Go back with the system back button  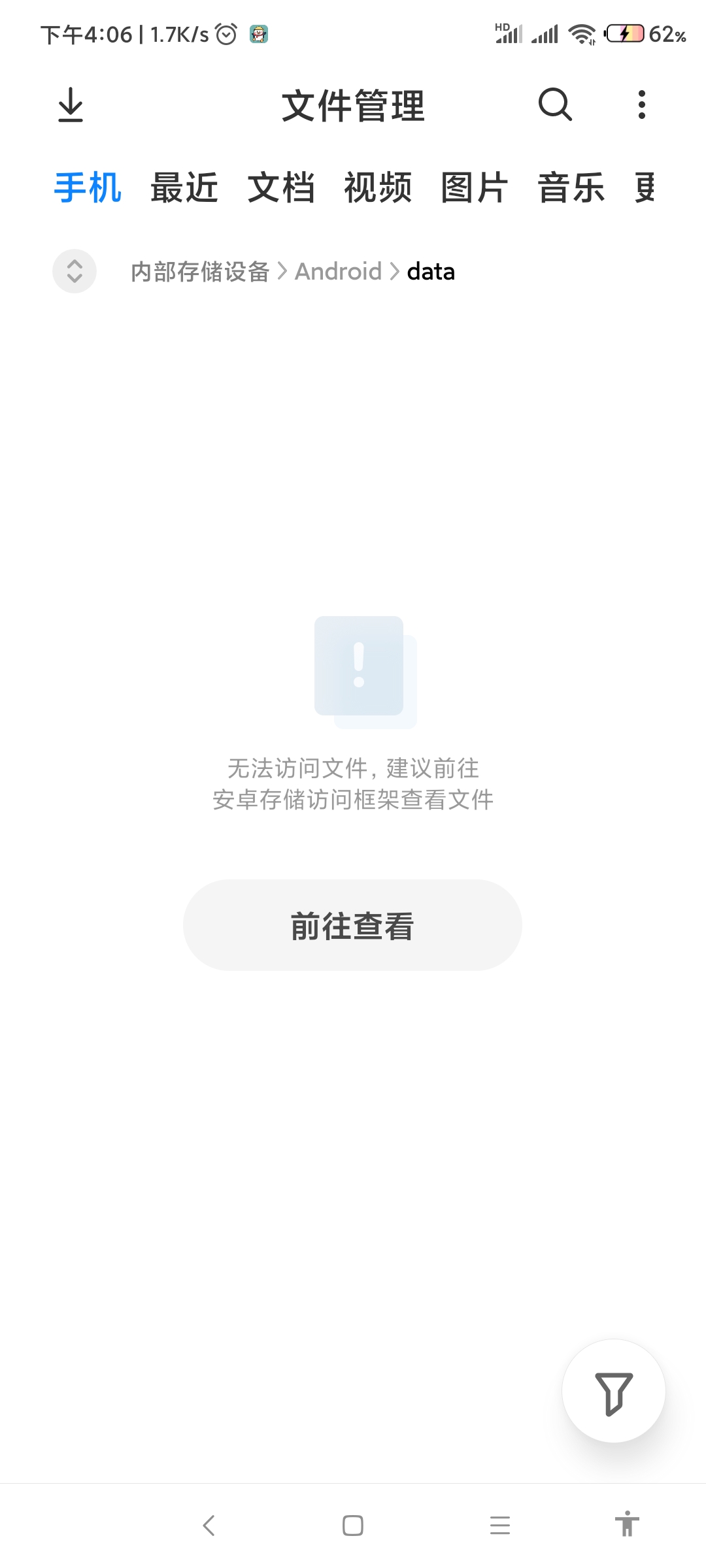209,1526
